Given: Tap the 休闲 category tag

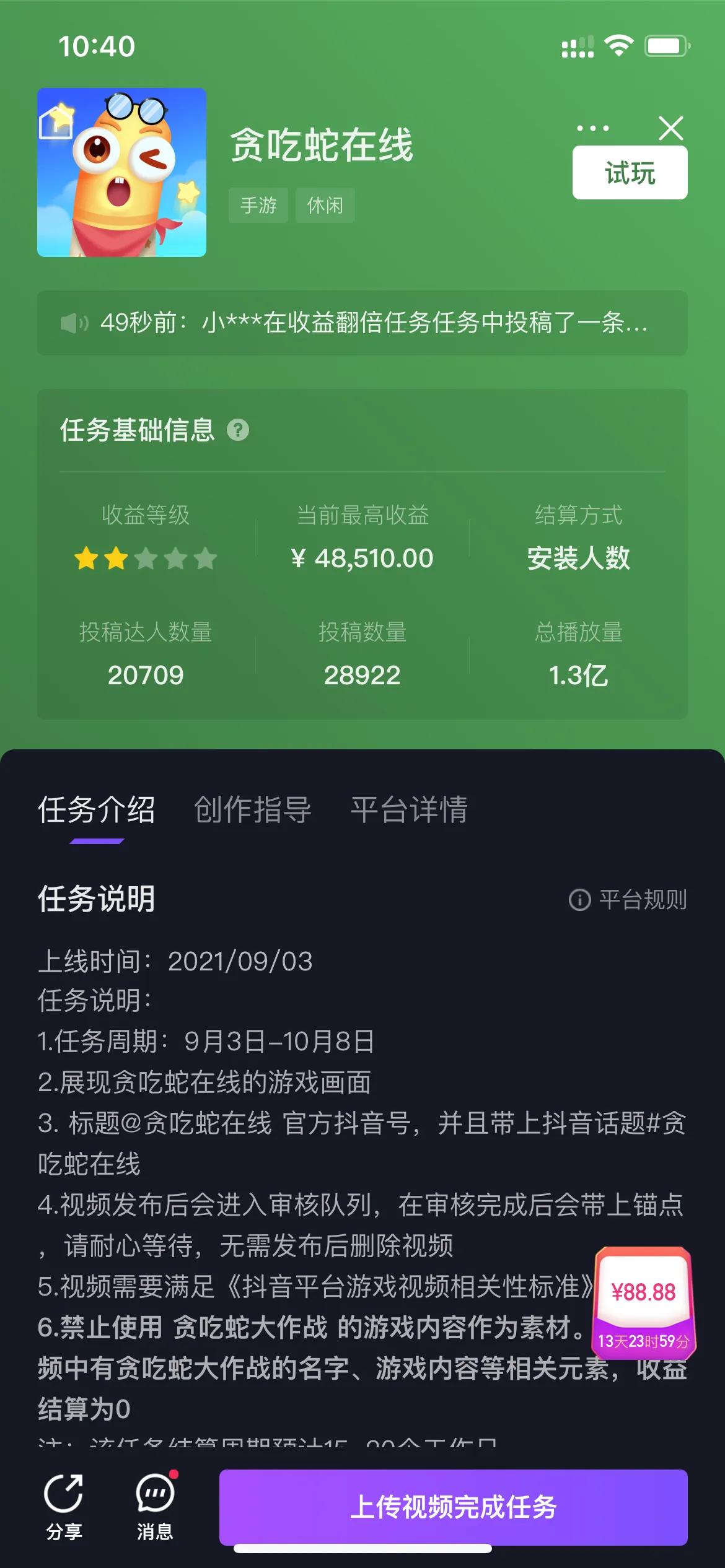Looking at the screenshot, I should [325, 205].
